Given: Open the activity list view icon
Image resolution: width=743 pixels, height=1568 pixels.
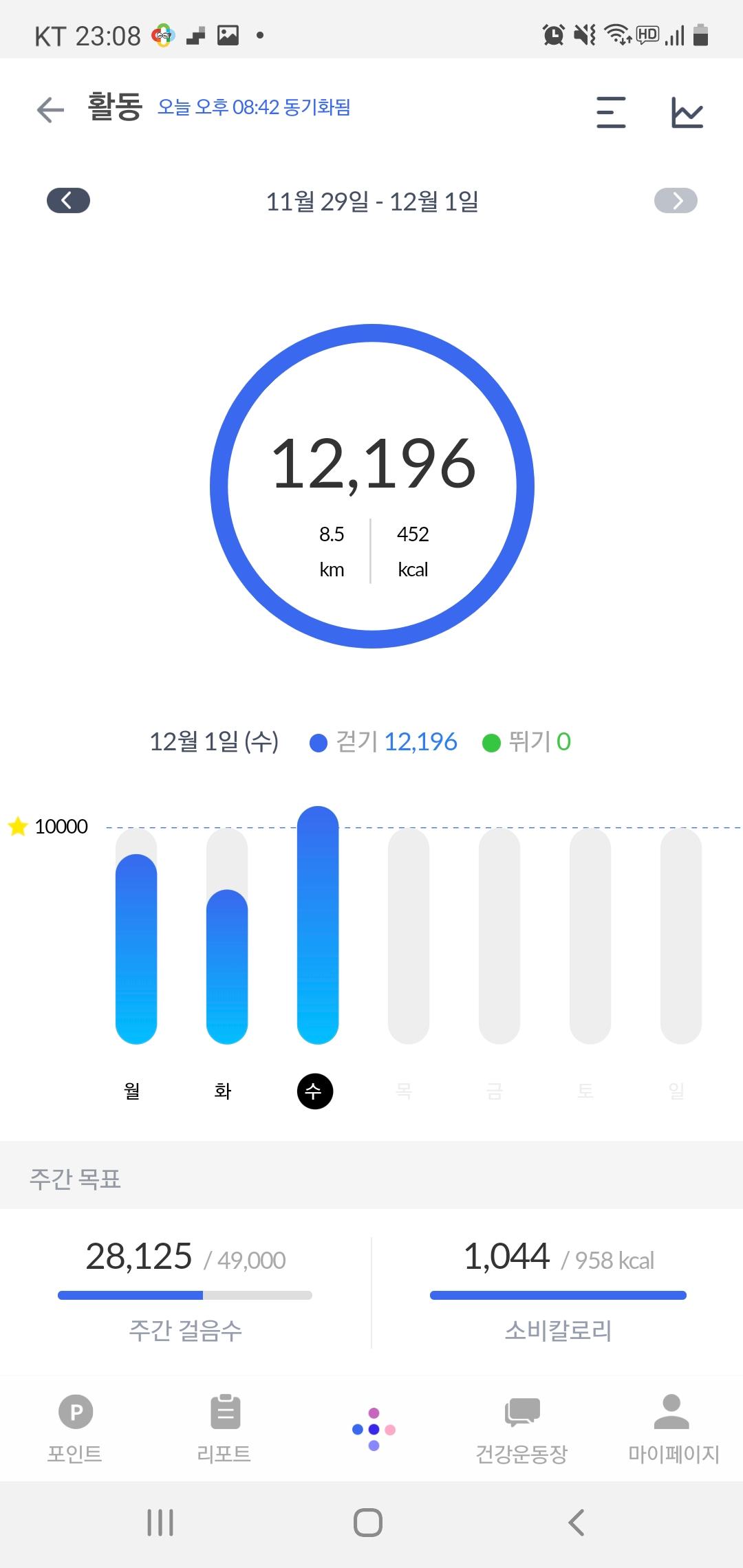Looking at the screenshot, I should coord(611,112).
